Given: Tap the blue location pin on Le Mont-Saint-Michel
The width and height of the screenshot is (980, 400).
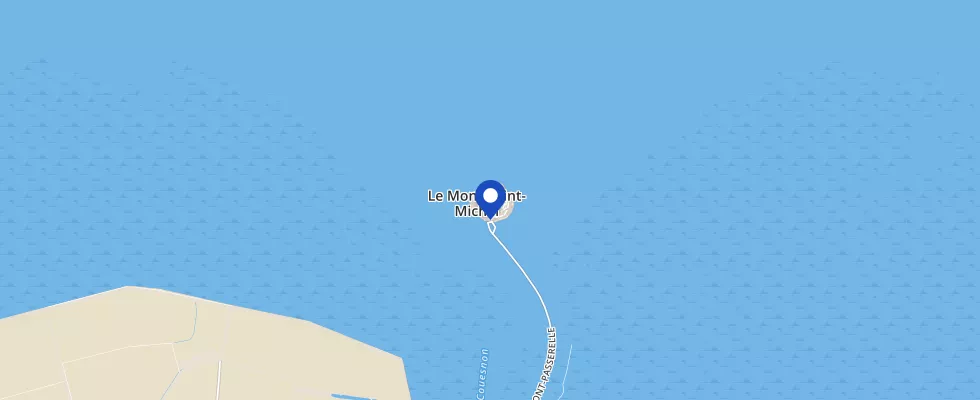Looking at the screenshot, I should [490, 196].
